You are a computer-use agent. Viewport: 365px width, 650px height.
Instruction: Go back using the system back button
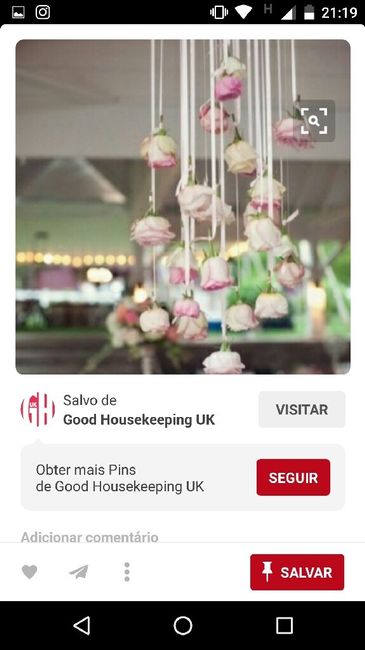pos(81,626)
